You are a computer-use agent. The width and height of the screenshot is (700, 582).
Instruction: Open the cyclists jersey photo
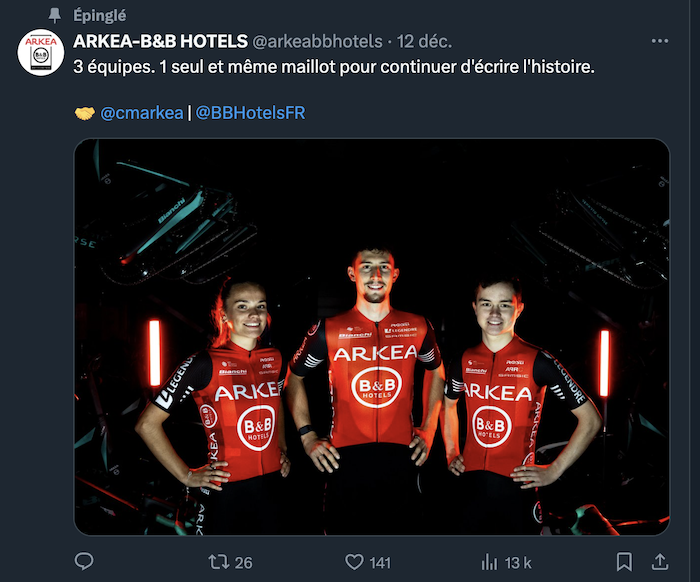click(371, 336)
